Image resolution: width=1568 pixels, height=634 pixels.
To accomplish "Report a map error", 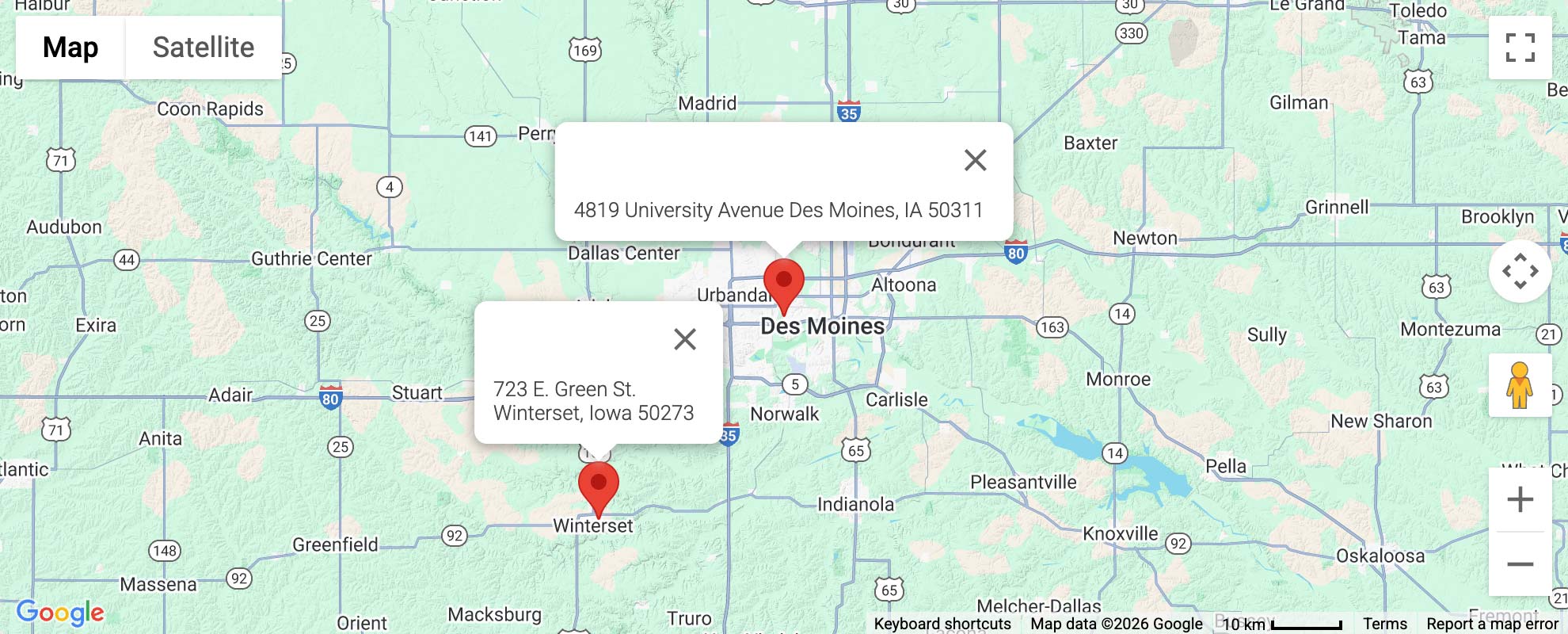I will 1492,624.
